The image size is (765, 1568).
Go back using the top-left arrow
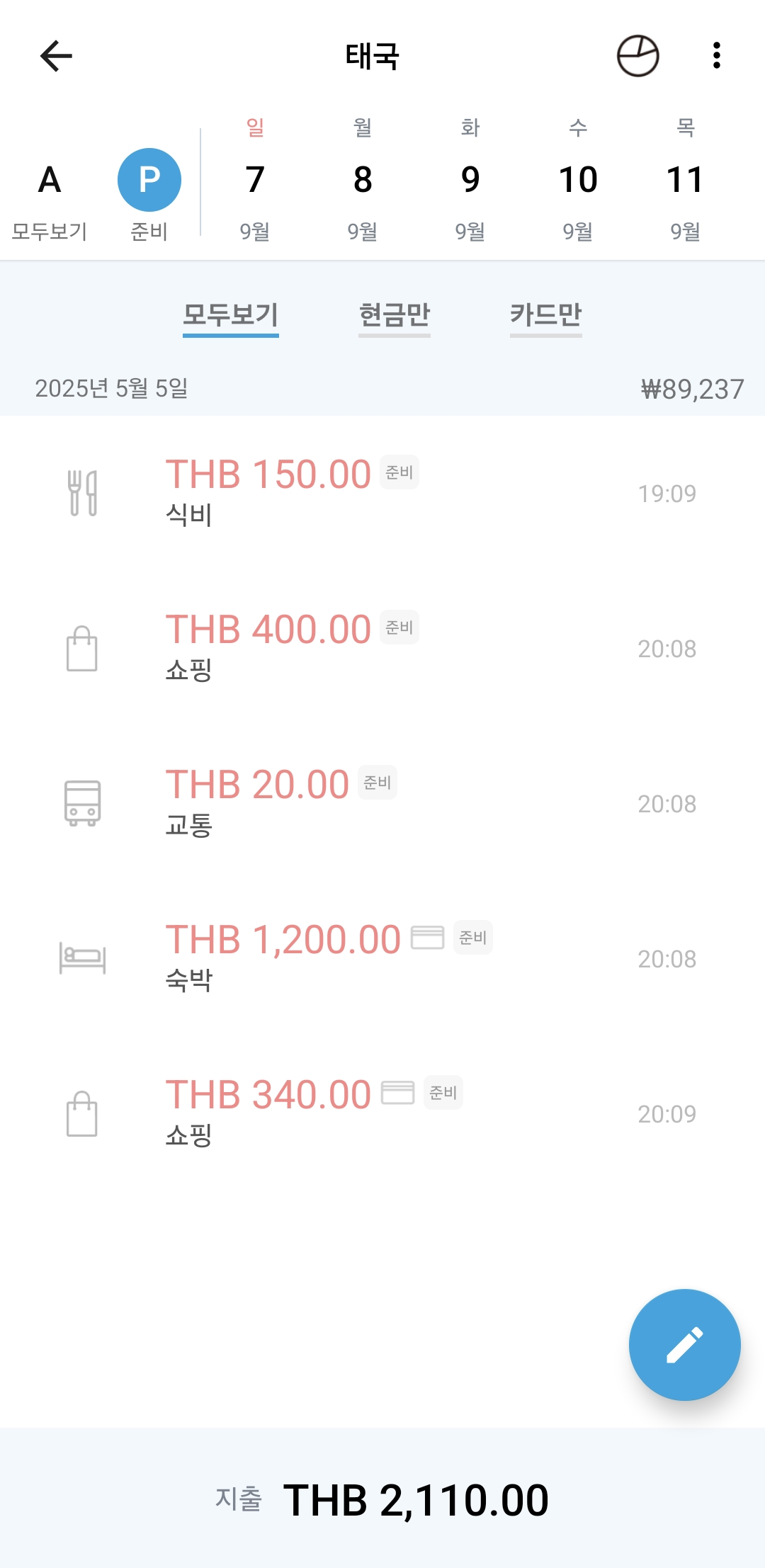point(56,56)
